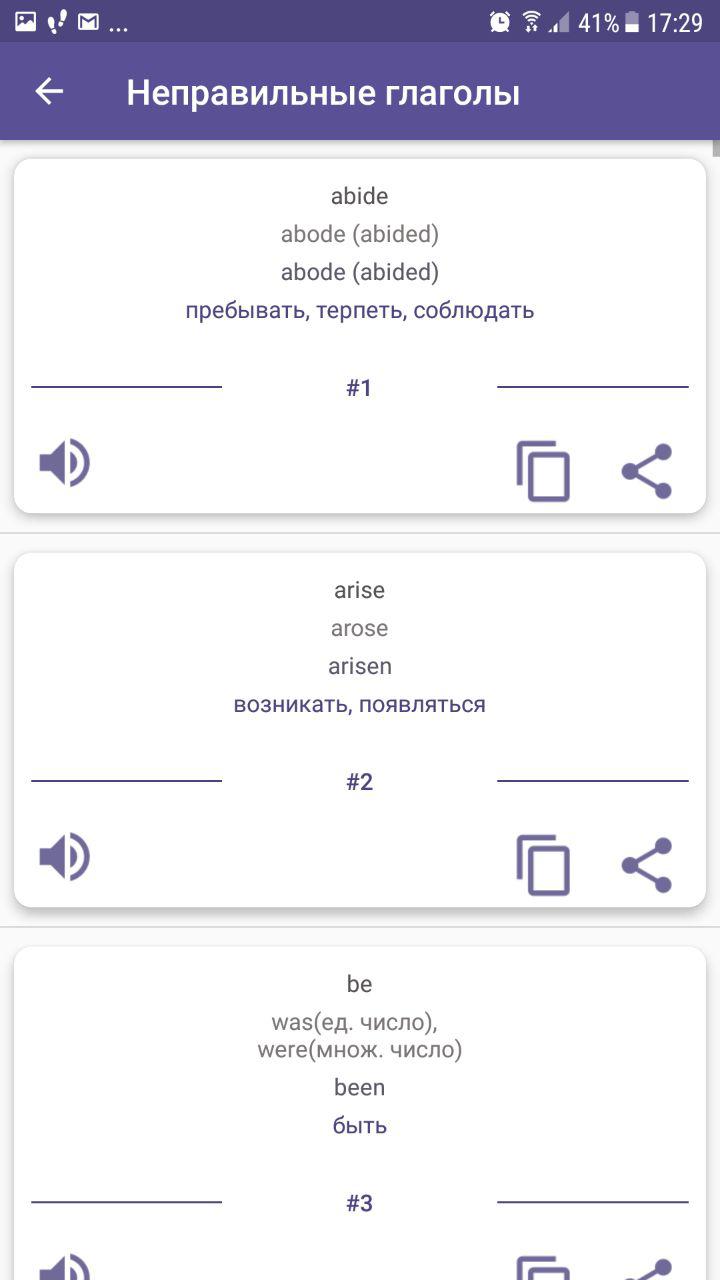The image size is (720, 1280).
Task: Select the translation пребывать, терпеть, соблюдать
Action: pyautogui.click(x=360, y=309)
